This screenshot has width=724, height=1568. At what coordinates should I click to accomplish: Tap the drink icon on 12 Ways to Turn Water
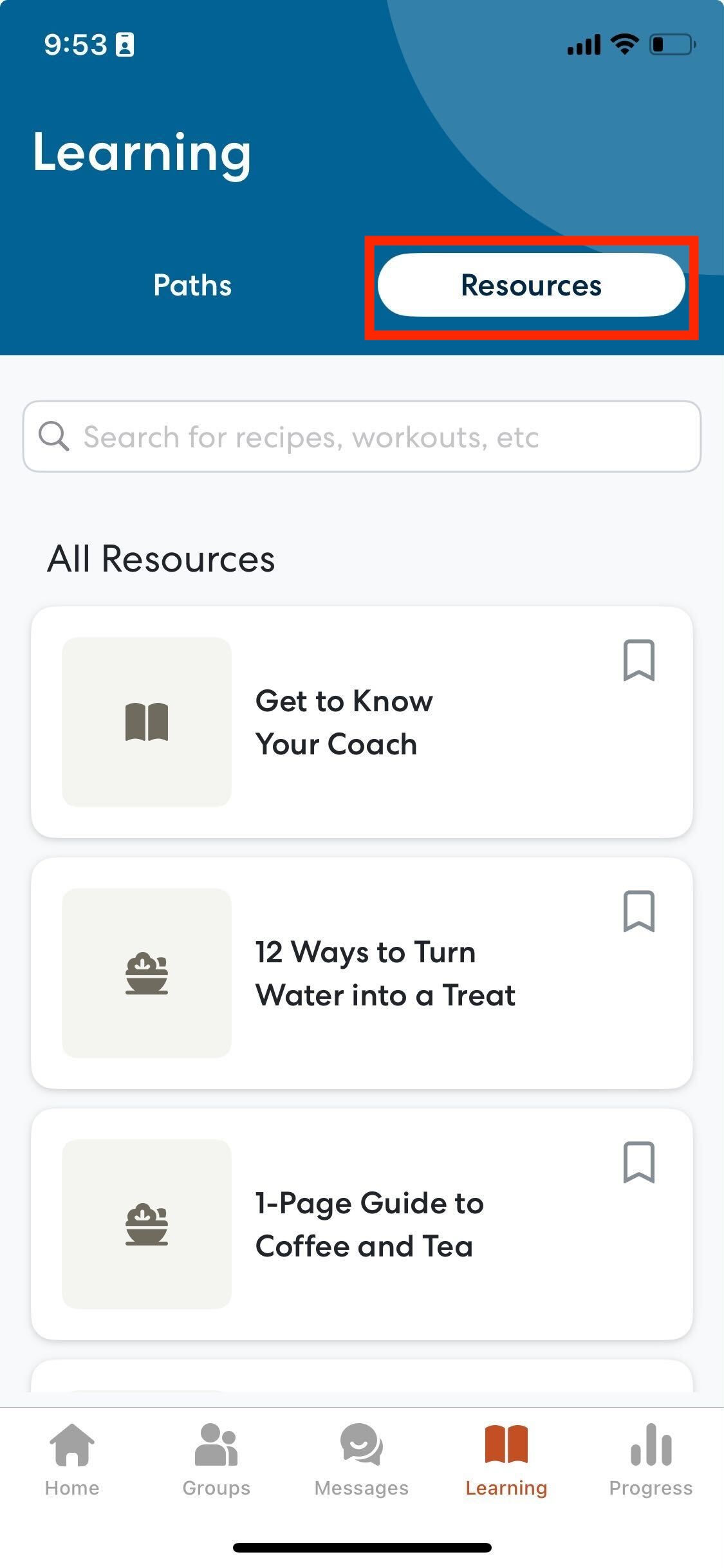[147, 973]
